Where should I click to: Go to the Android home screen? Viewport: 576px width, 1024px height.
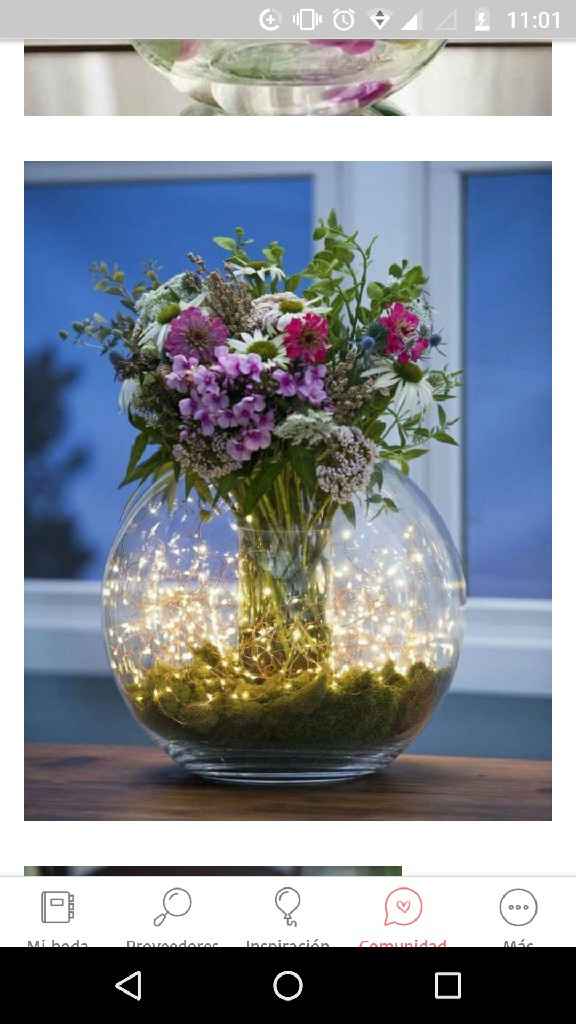coord(288,985)
